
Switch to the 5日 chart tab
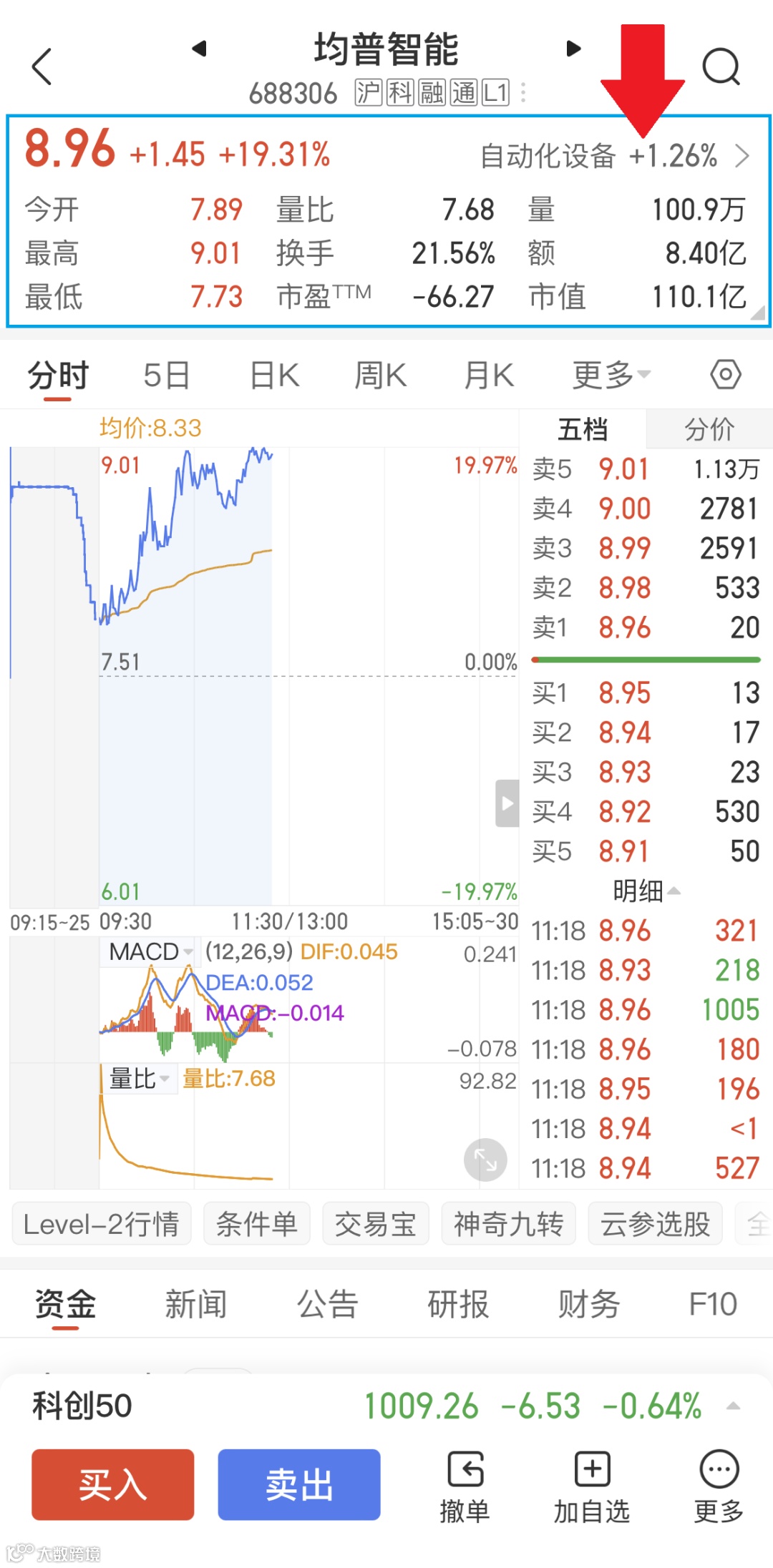[x=166, y=375]
